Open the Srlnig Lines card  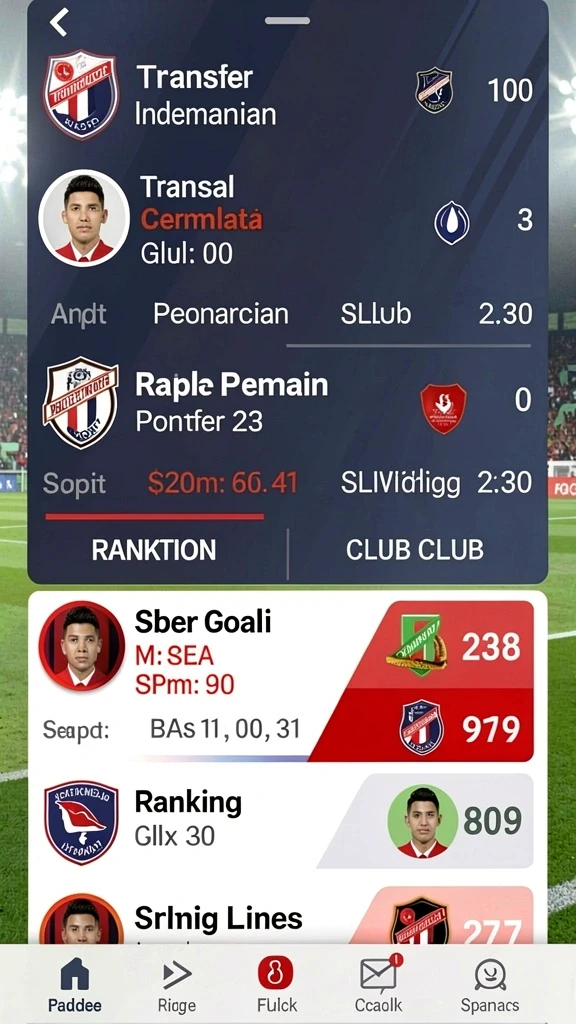[x=287, y=916]
